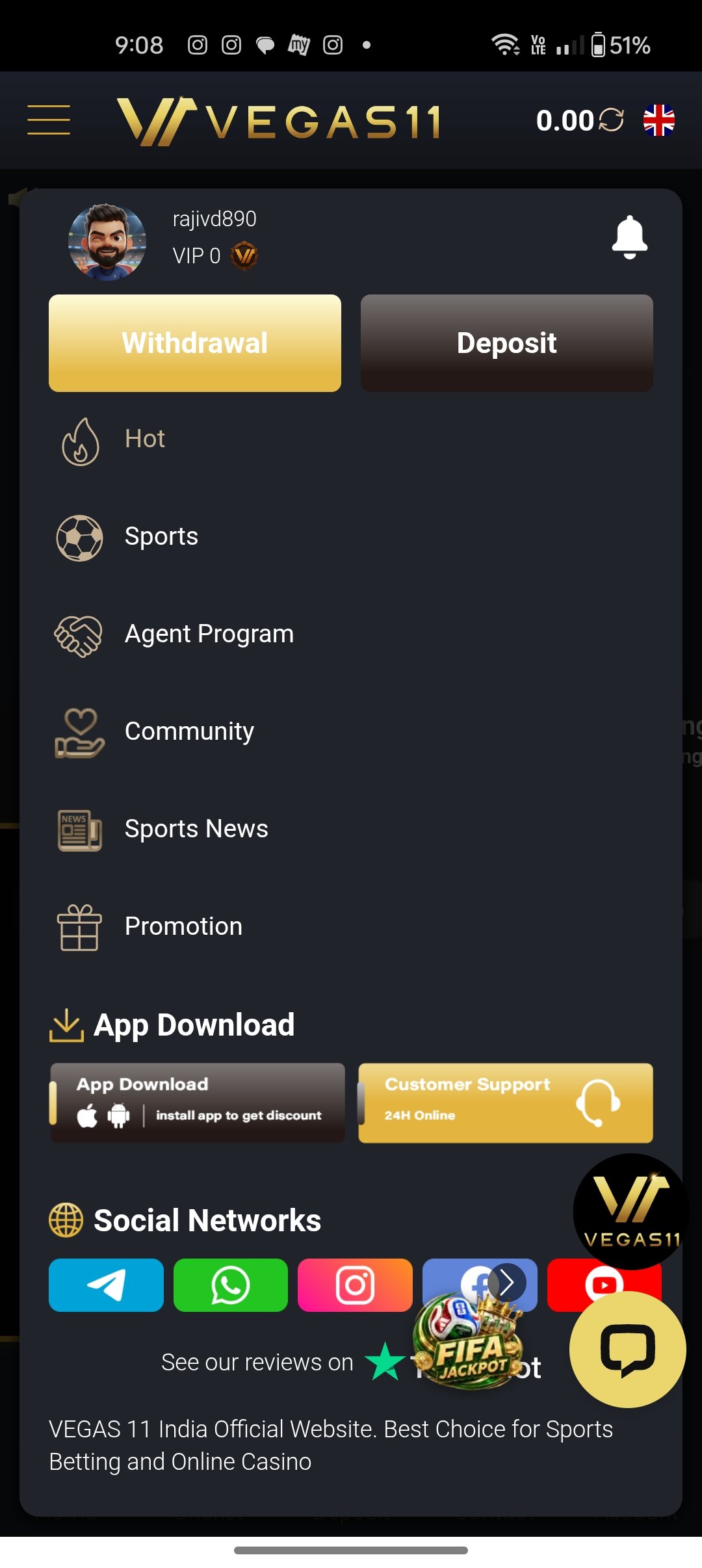The height and width of the screenshot is (1568, 702).
Task: Open the Hot menu item
Action: pyautogui.click(x=351, y=439)
